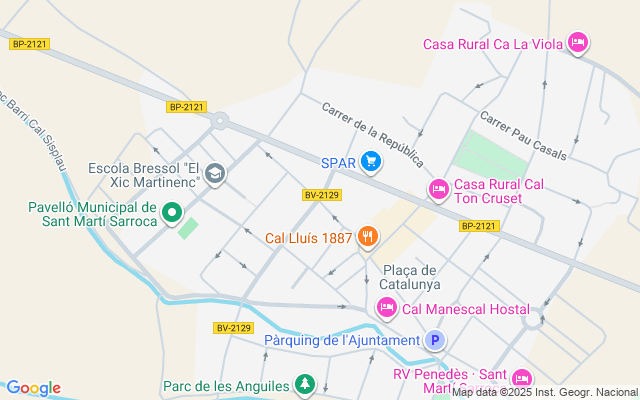Open Parc de les Anguiles park pin

click(x=304, y=384)
